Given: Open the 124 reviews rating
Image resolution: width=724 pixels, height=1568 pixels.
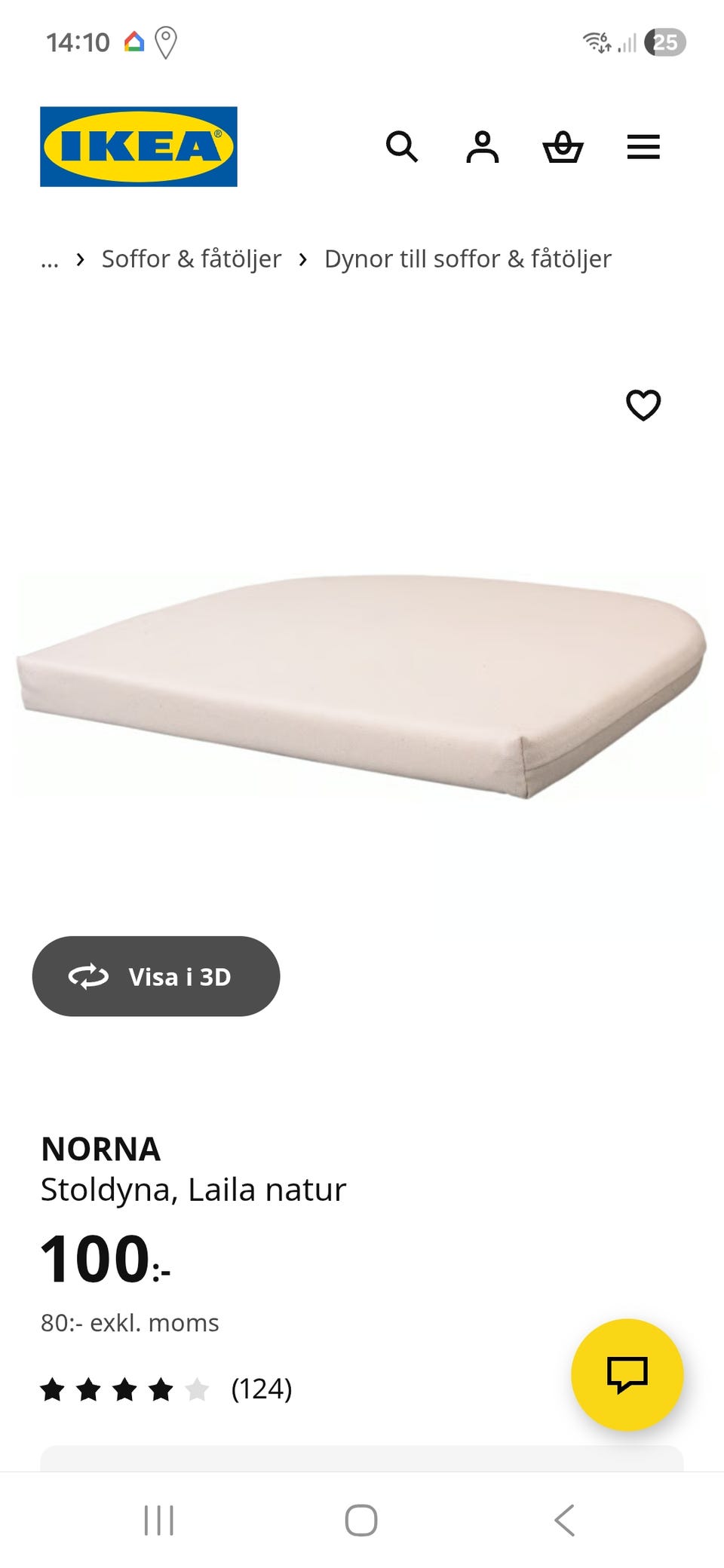Looking at the screenshot, I should (166, 1389).
